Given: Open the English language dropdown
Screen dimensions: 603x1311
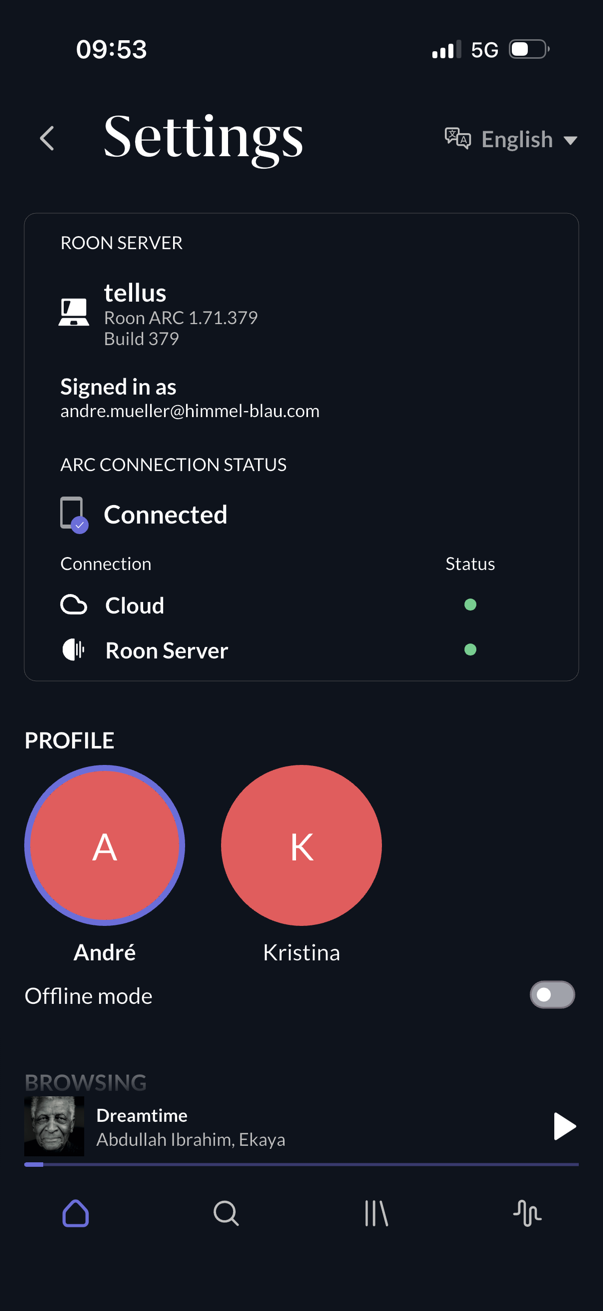Looking at the screenshot, I should coord(512,139).
